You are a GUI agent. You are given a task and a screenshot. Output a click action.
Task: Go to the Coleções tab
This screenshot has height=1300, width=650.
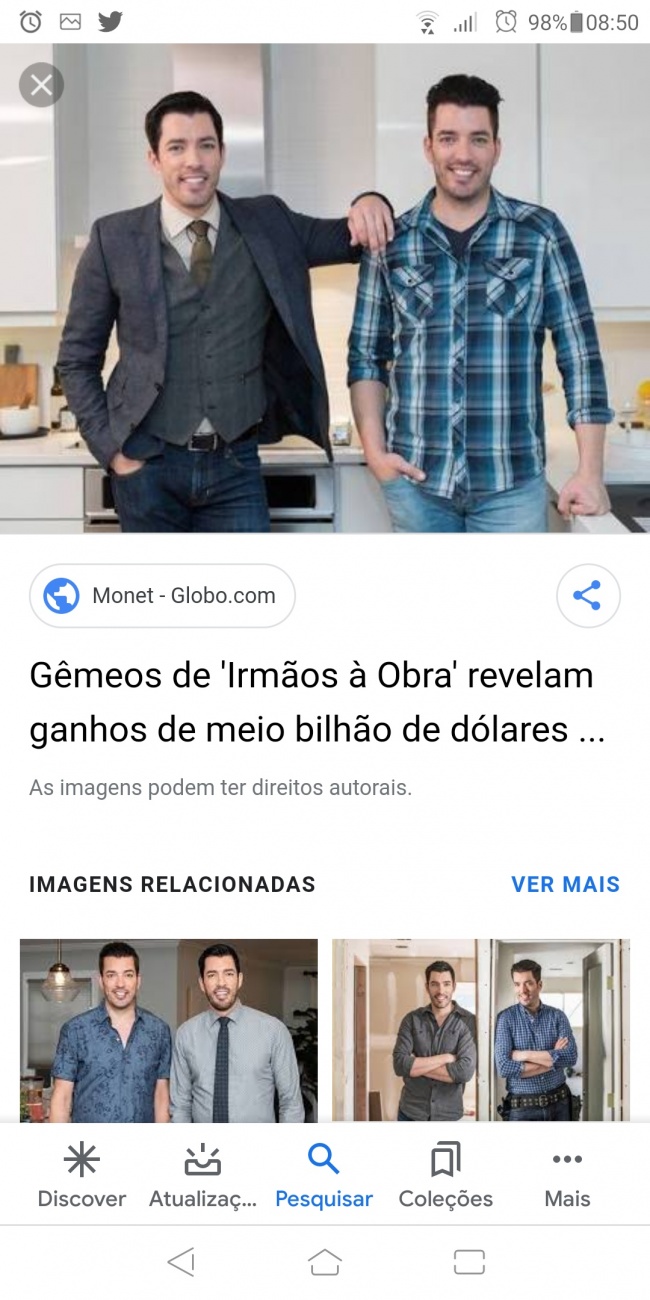[x=445, y=1177]
